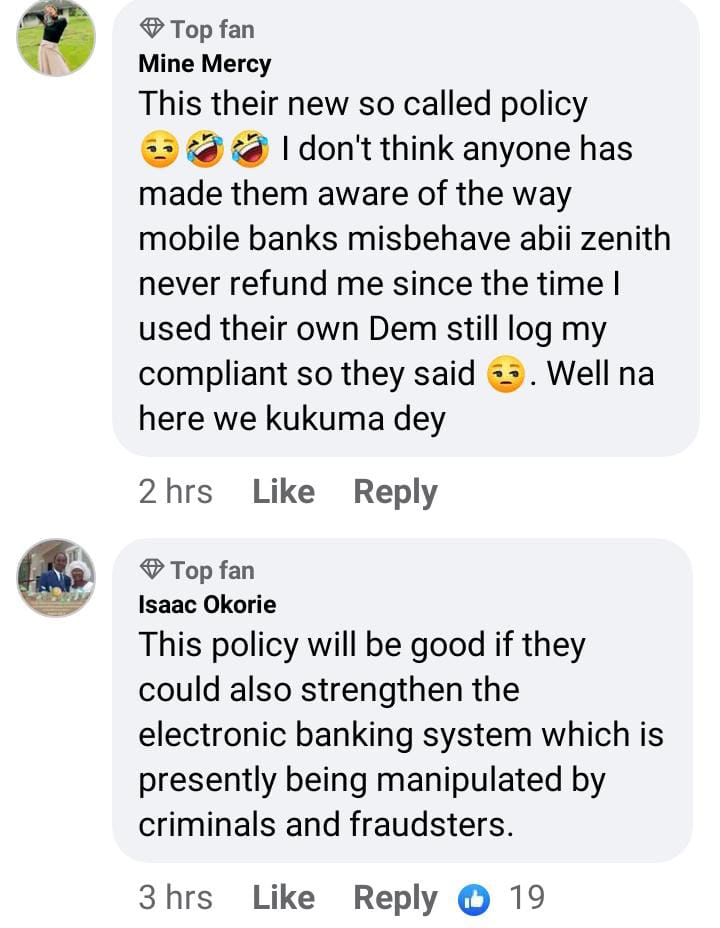This screenshot has height=928, width=720.
Task: Open Isaac Okorie's profile name
Action: click(x=207, y=604)
